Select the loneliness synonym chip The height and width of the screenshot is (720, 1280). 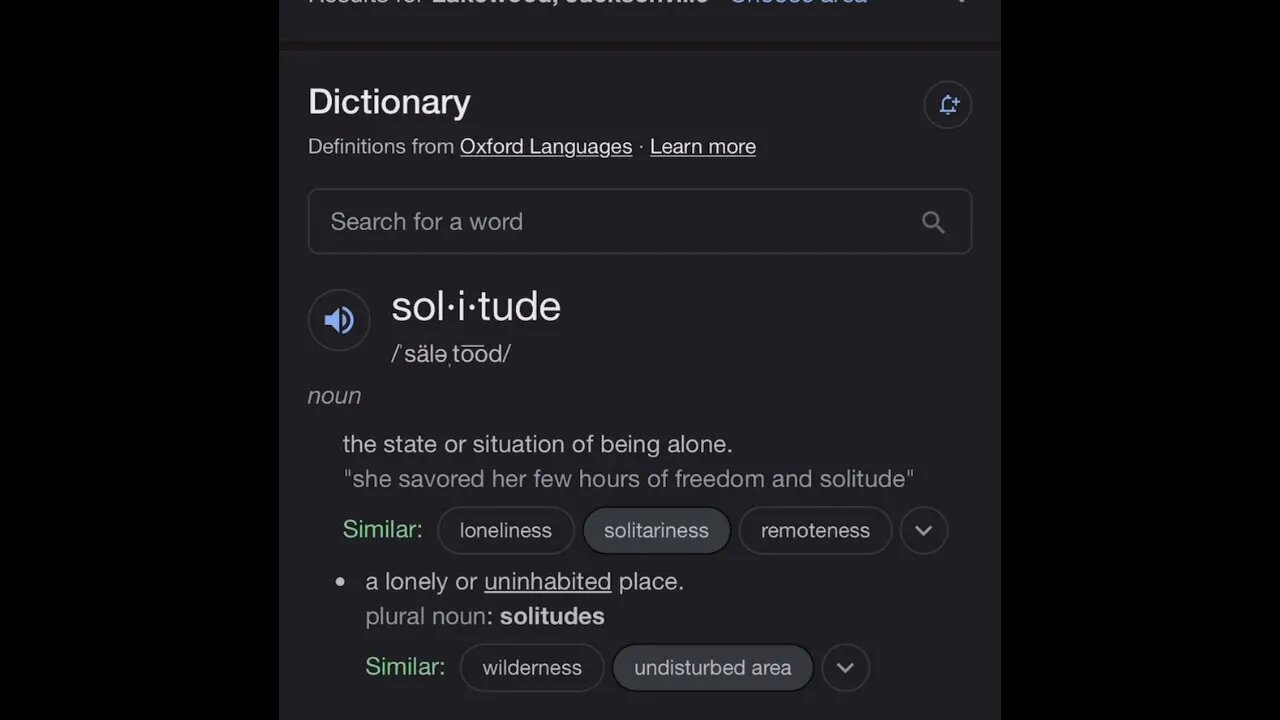tap(505, 530)
